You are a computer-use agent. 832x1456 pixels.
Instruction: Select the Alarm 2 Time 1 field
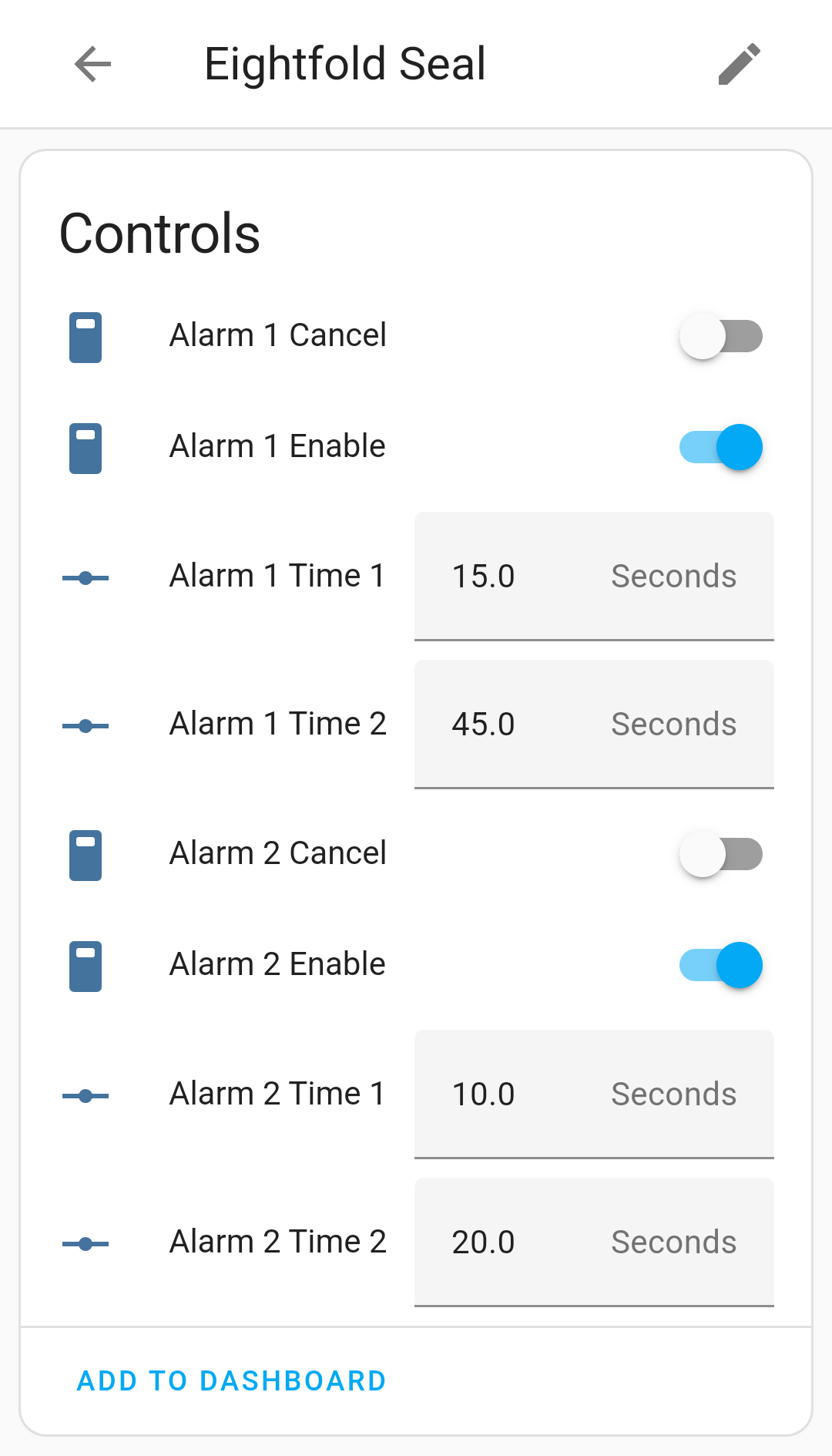coord(594,1094)
